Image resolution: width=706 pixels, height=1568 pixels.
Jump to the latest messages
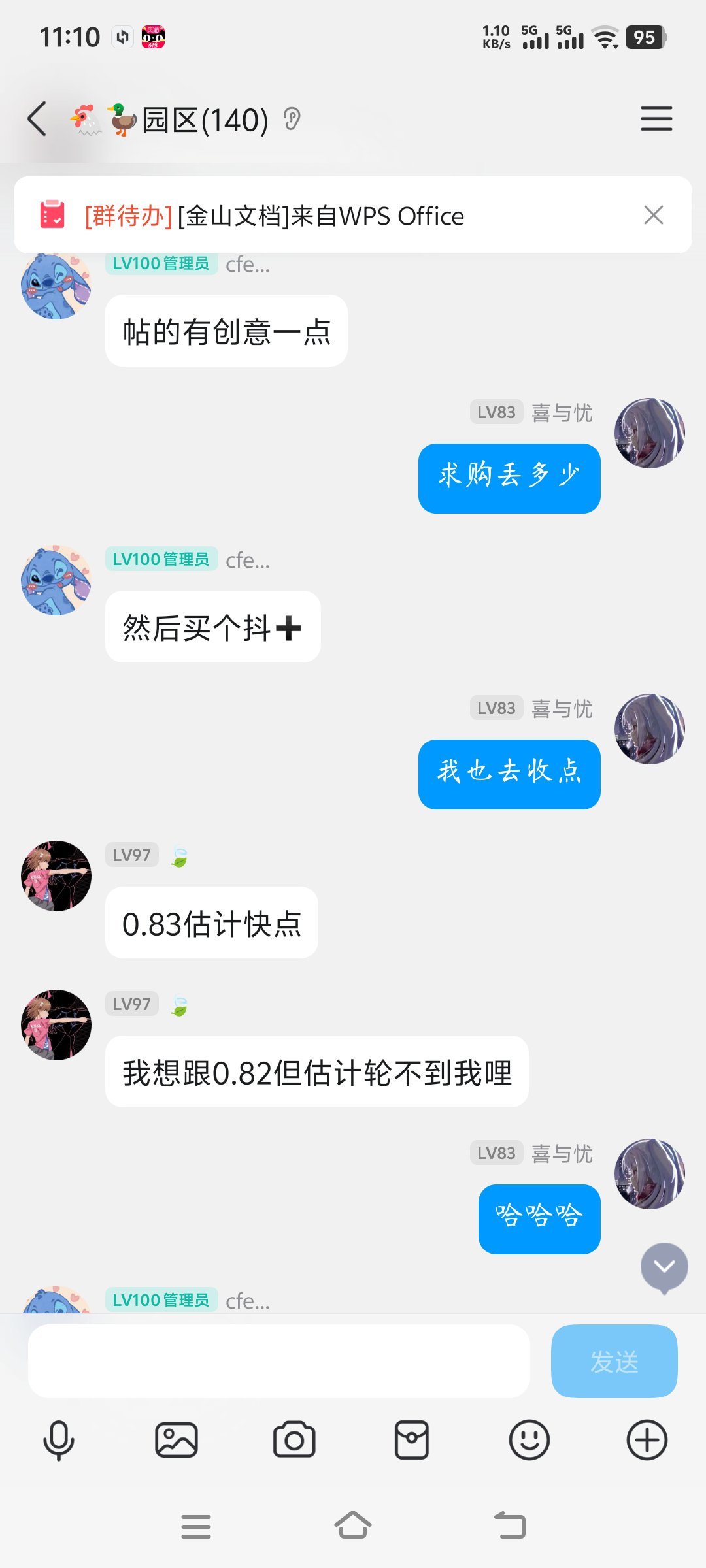tap(664, 1267)
